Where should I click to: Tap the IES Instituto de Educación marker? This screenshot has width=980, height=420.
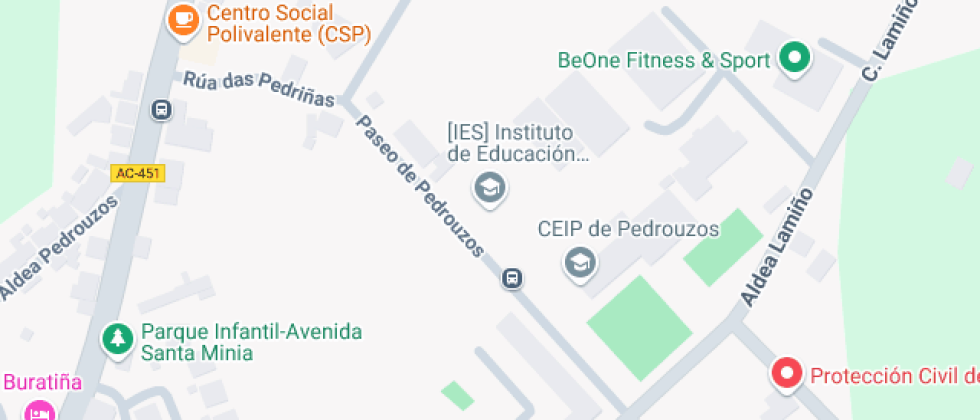pyautogui.click(x=489, y=187)
